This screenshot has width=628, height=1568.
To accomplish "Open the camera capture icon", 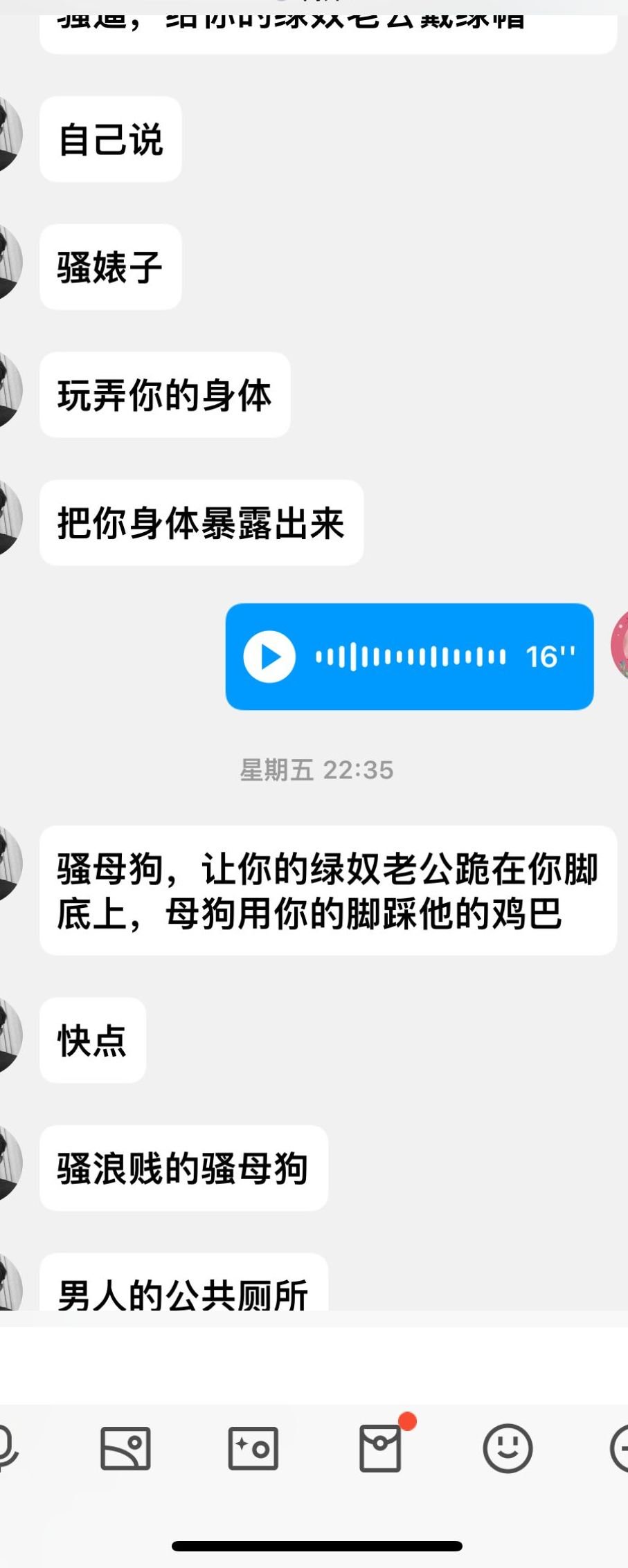I will coord(253,1448).
